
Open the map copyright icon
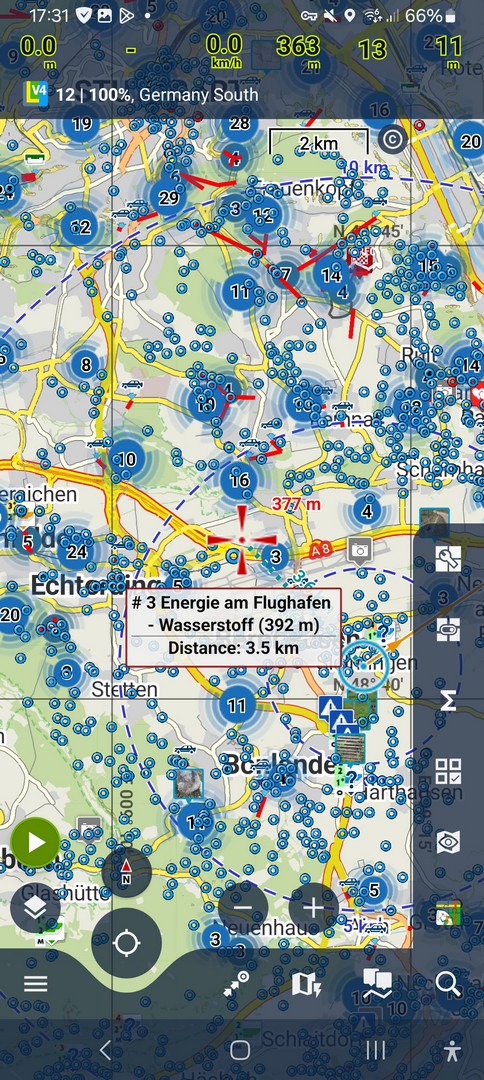[x=392, y=140]
